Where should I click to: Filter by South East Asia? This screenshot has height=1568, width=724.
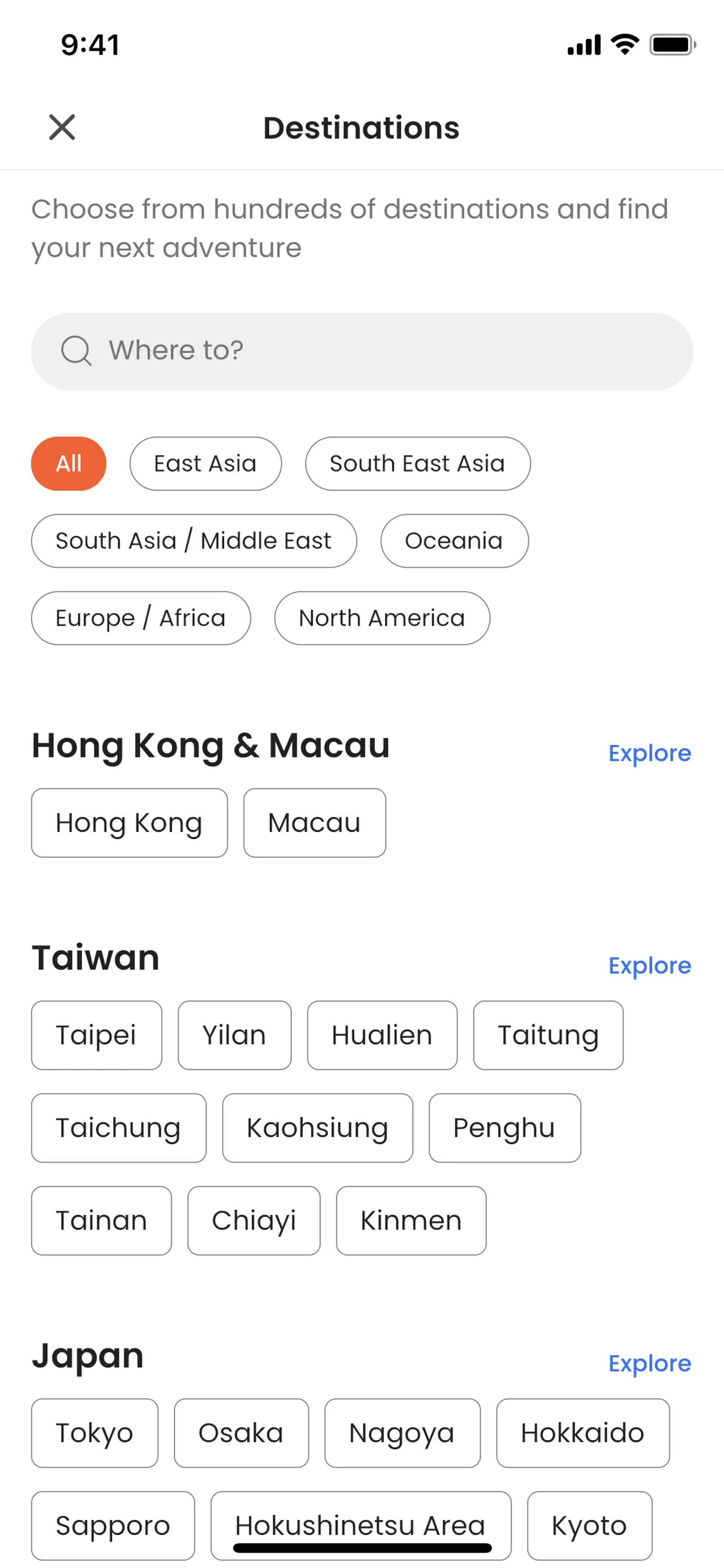(x=417, y=463)
